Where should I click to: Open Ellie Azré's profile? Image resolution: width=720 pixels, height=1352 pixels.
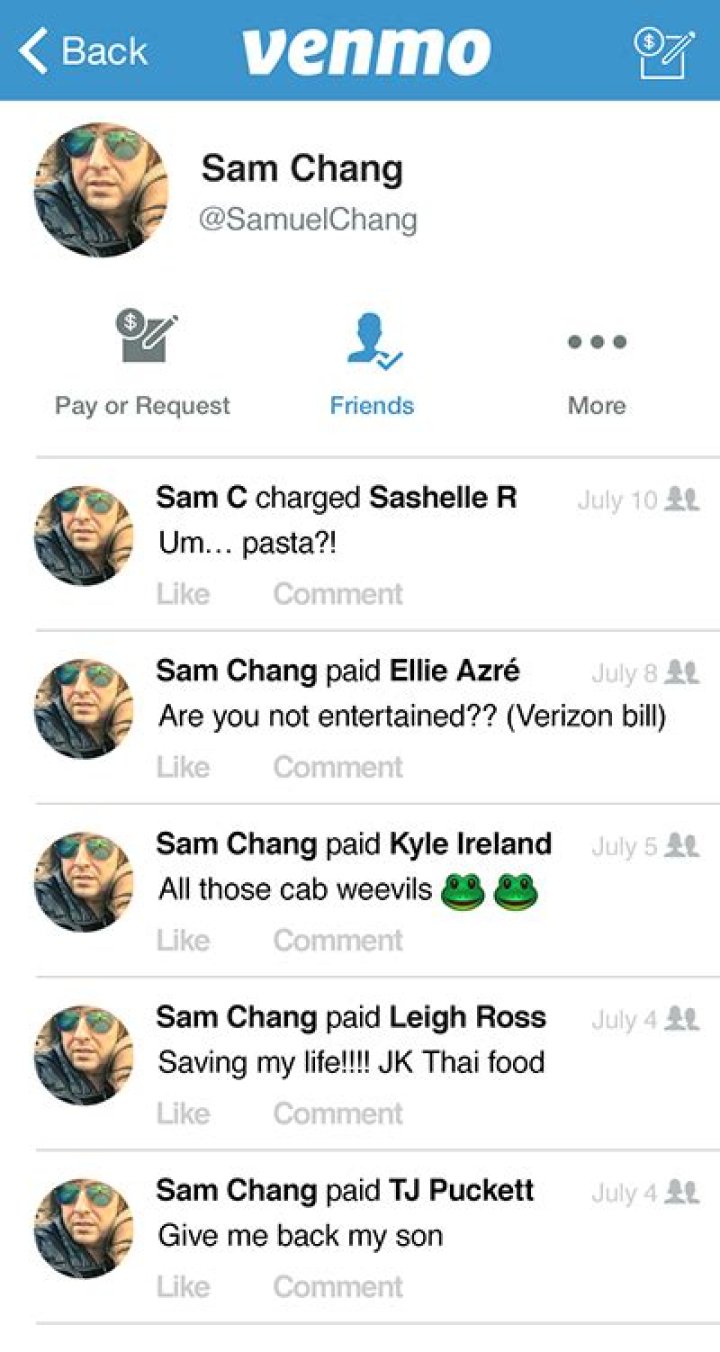454,671
